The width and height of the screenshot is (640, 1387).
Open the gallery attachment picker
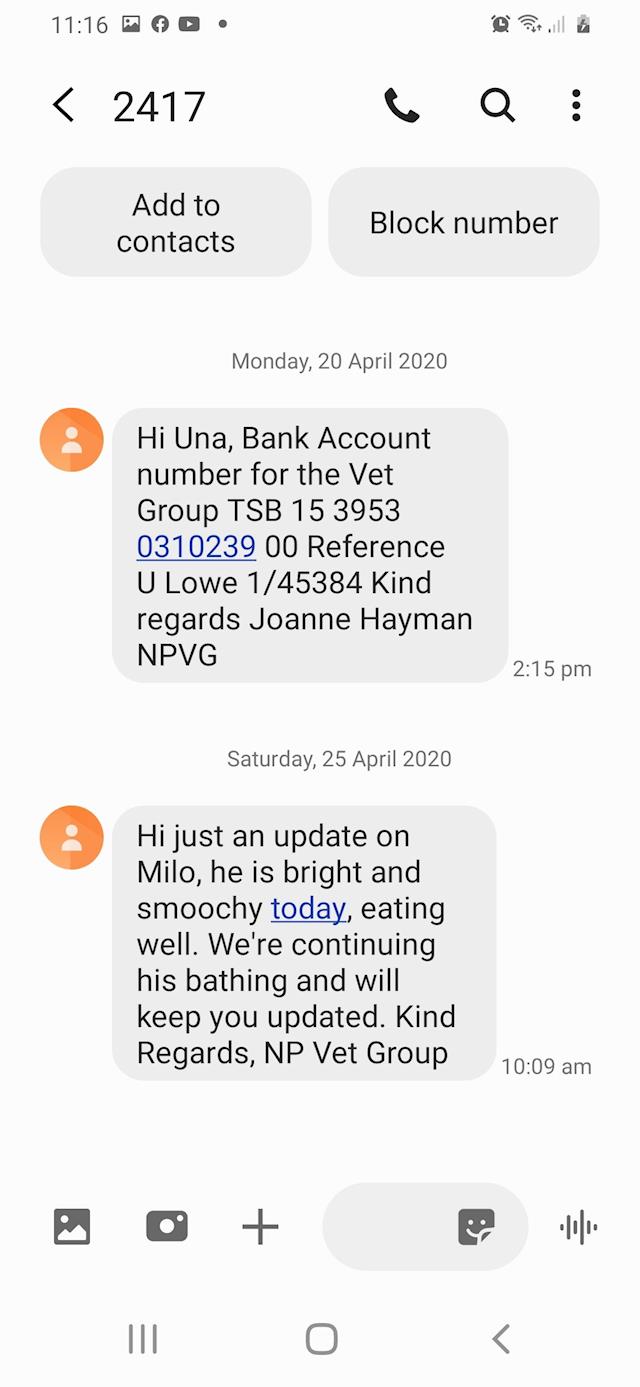coord(72,1226)
